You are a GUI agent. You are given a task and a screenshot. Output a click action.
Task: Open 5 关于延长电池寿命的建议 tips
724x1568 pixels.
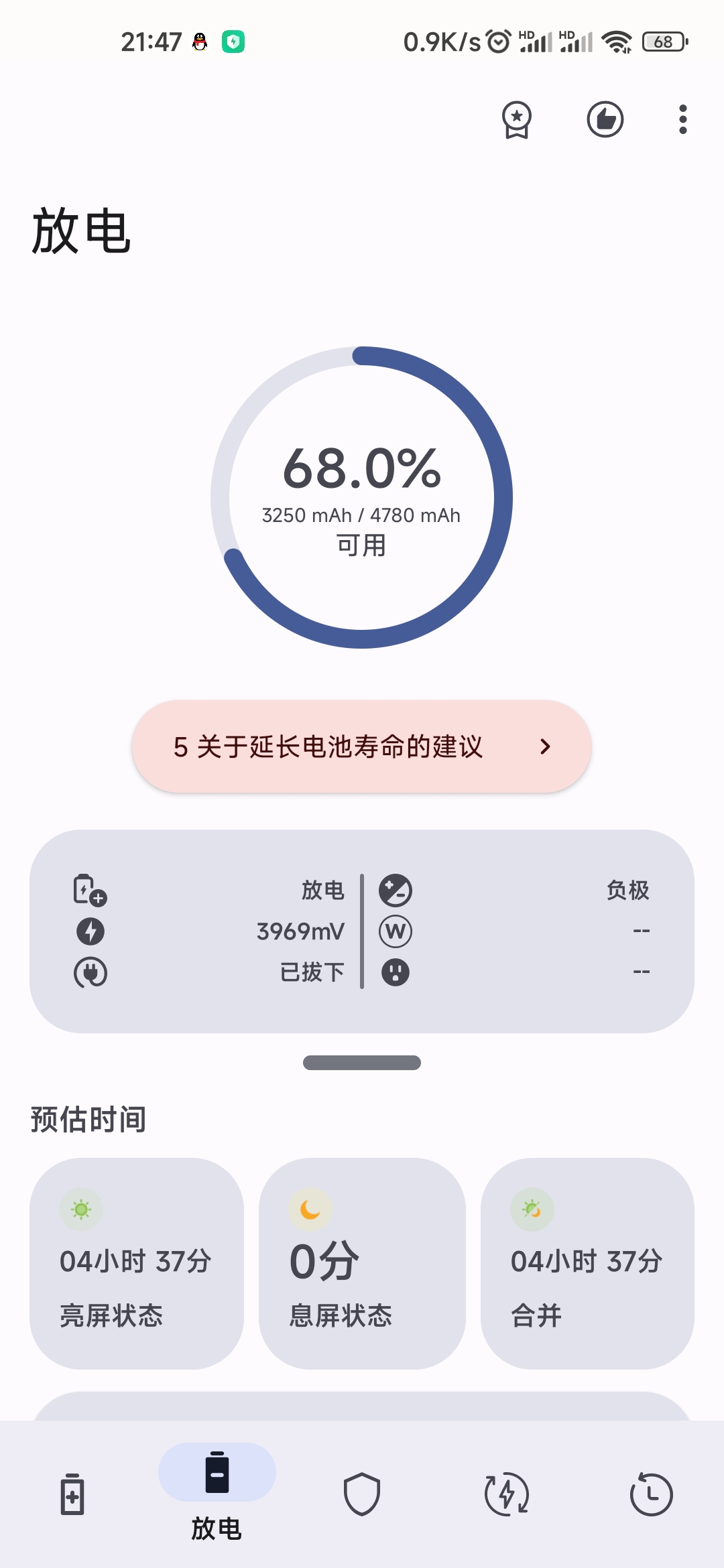[362, 746]
